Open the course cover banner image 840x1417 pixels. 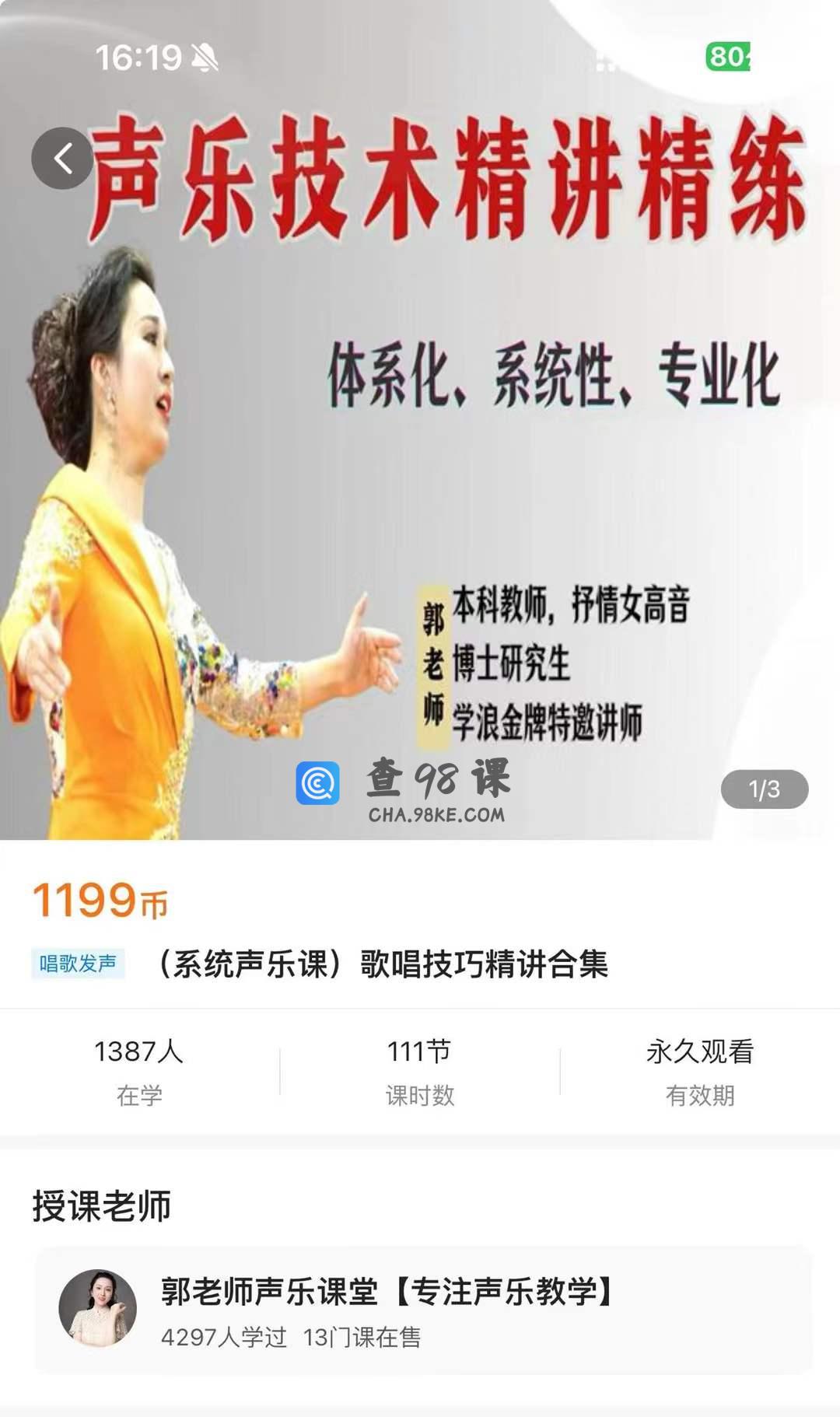420,467
